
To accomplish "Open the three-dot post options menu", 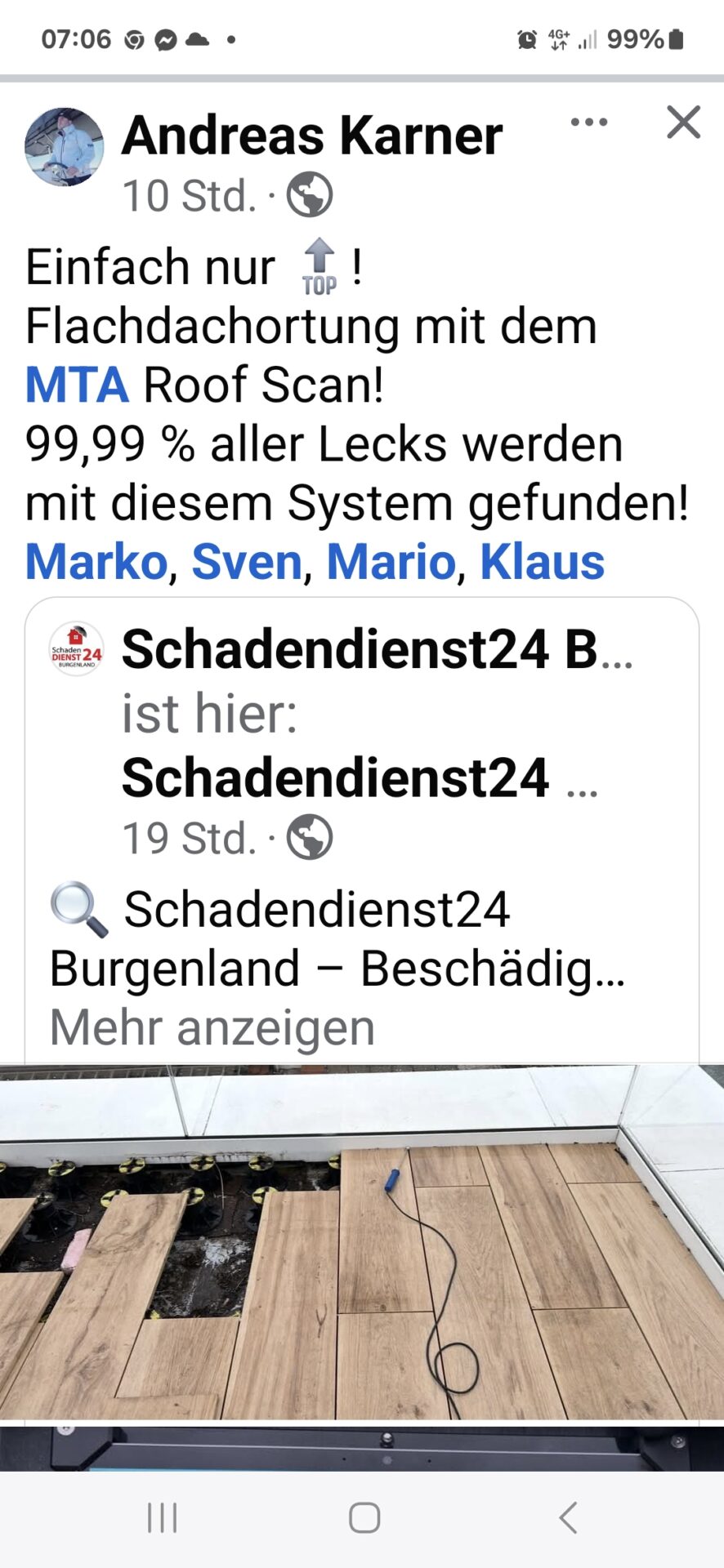I will (589, 122).
